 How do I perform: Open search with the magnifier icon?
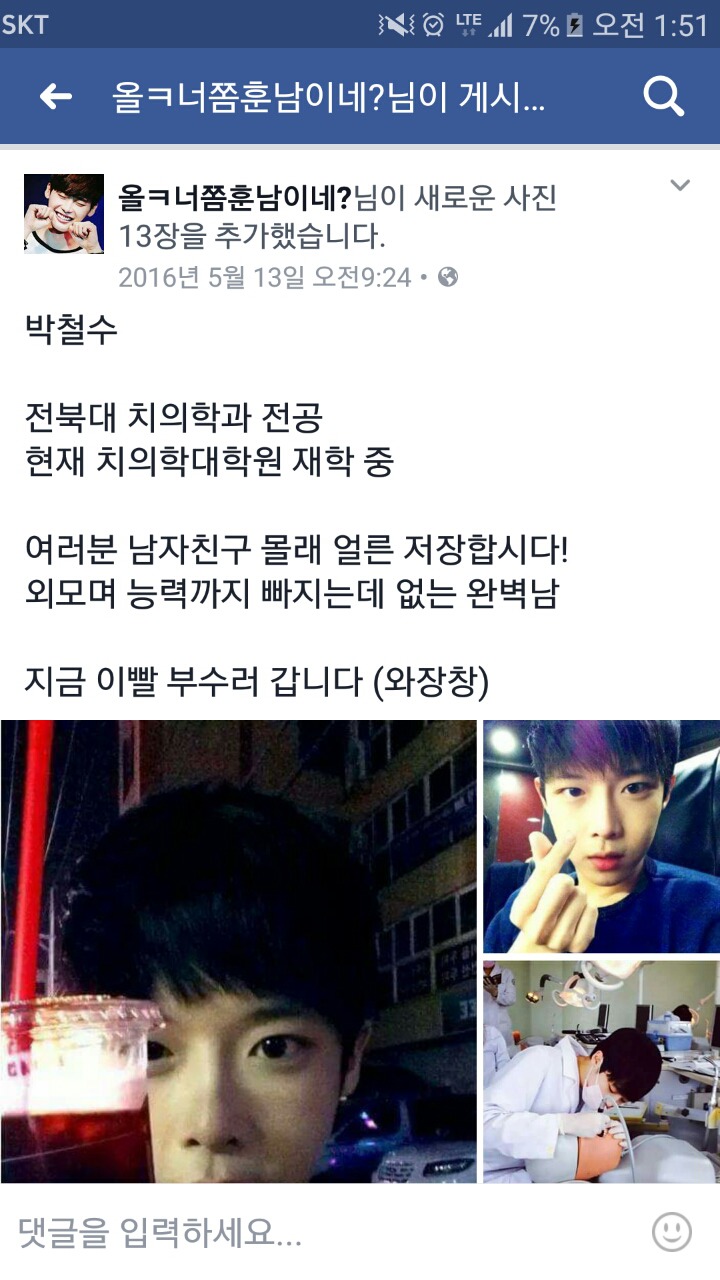tap(663, 96)
